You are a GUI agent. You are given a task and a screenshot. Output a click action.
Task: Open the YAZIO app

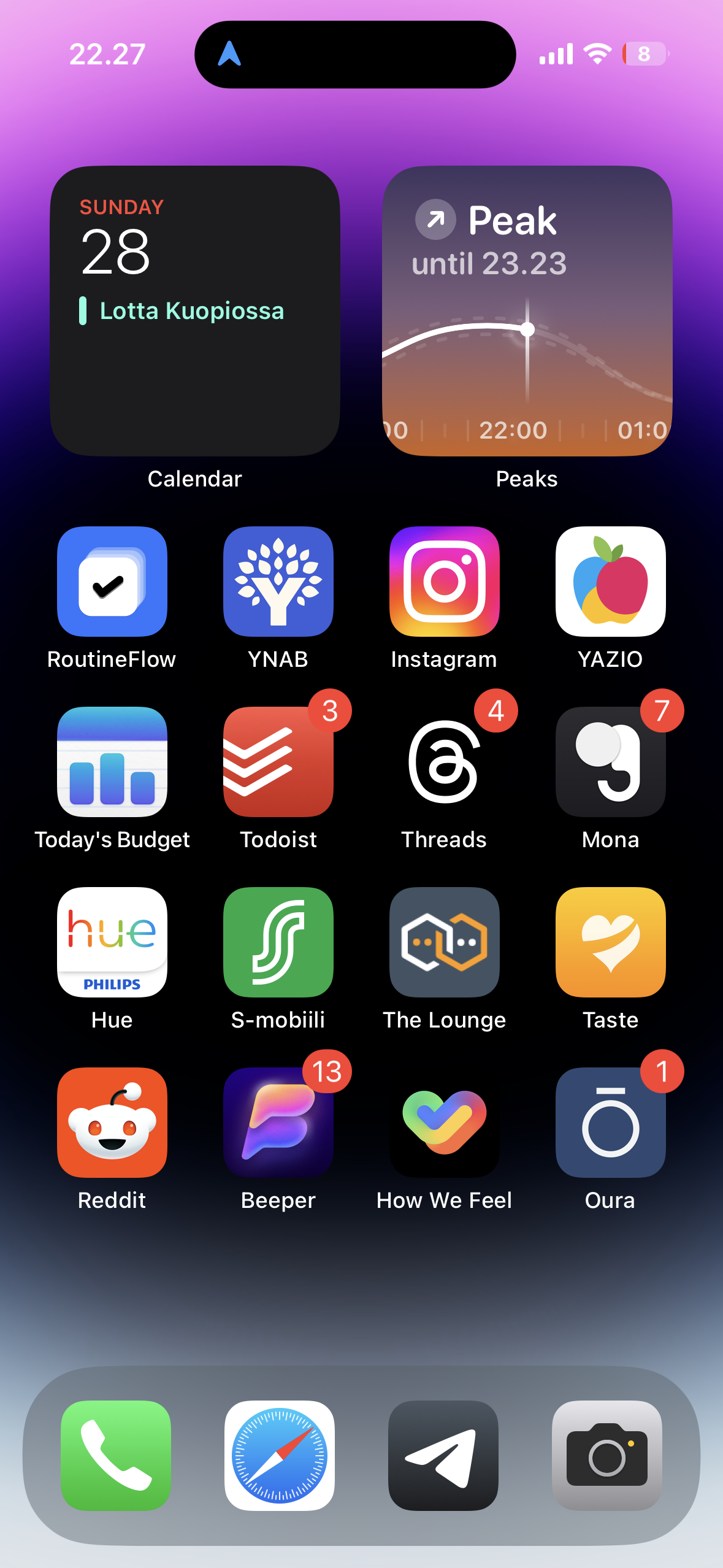click(x=611, y=582)
